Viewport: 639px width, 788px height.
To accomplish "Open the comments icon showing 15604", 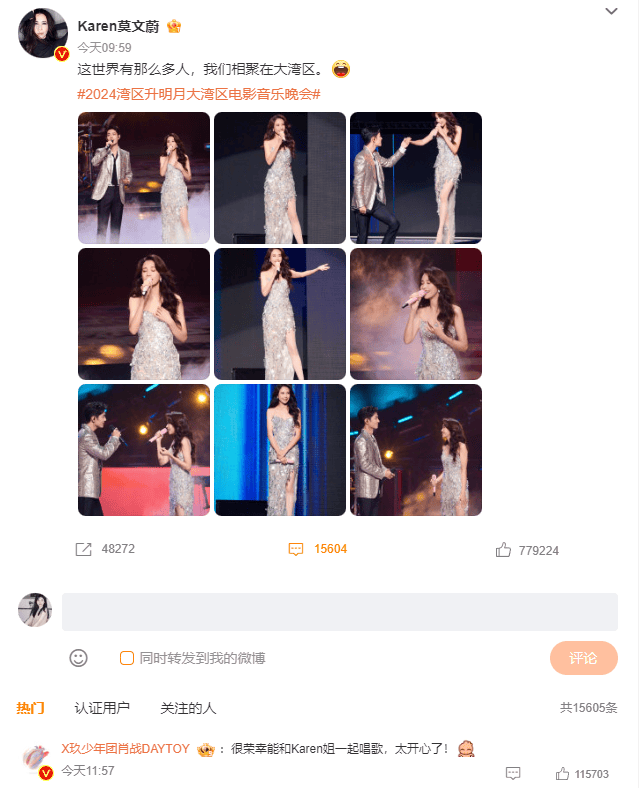I will coord(296,549).
